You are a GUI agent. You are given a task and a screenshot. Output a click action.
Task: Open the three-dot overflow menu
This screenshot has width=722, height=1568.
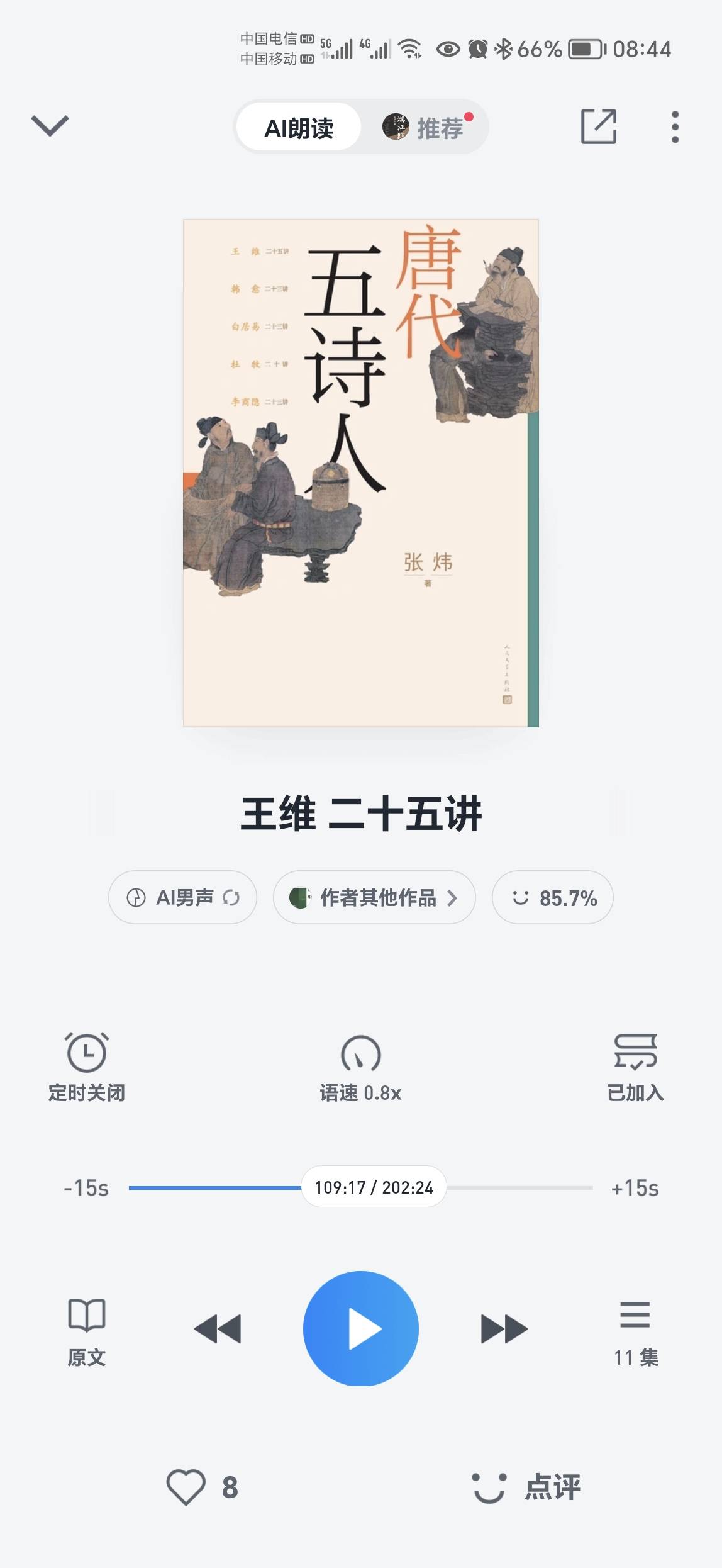pyautogui.click(x=675, y=126)
